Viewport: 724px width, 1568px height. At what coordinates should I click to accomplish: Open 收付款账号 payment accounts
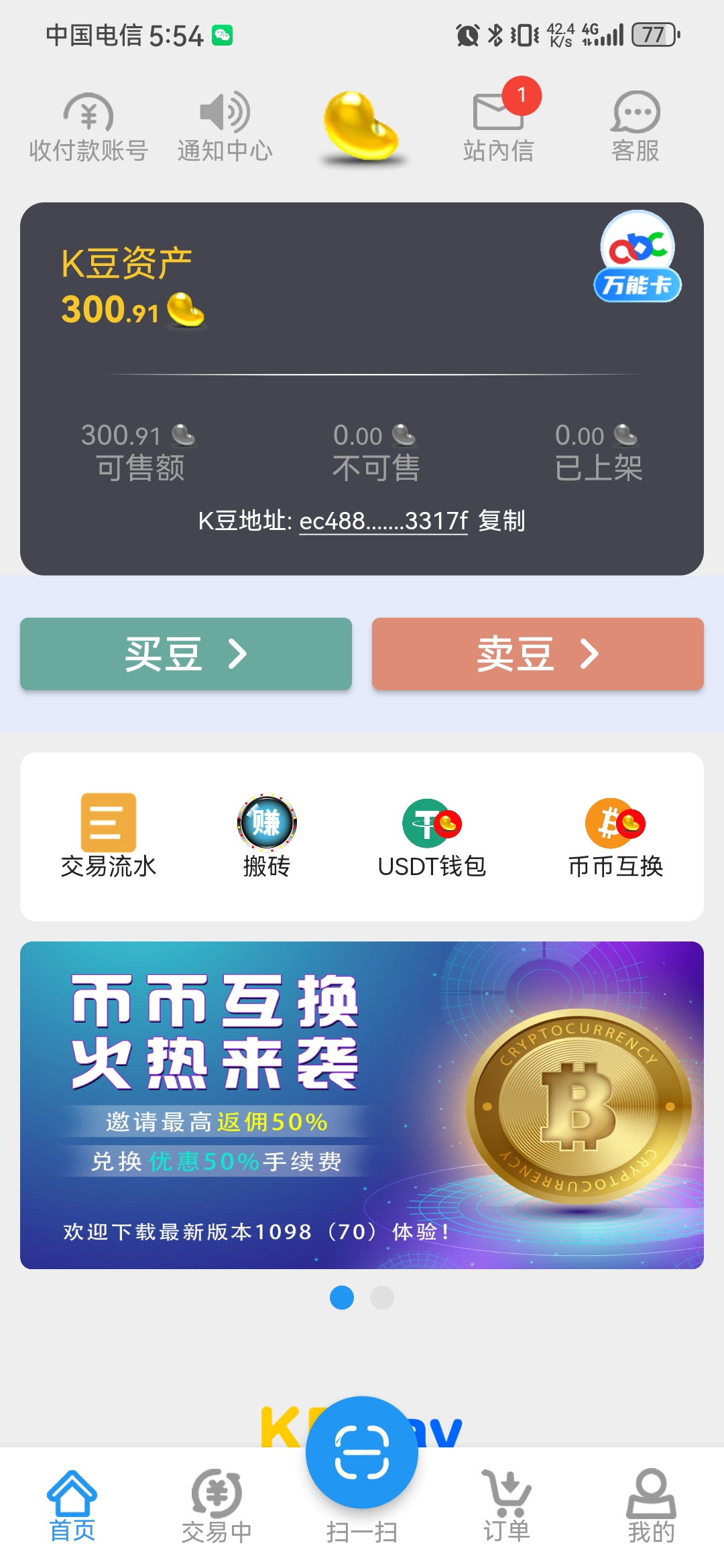click(x=88, y=127)
